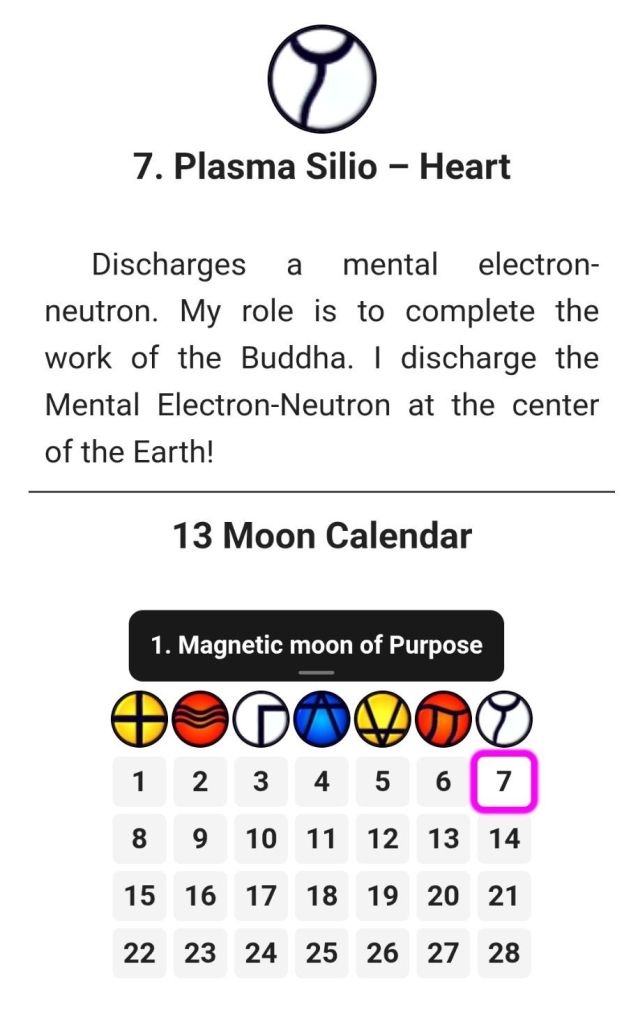Image resolution: width=638 pixels, height=1023 pixels.
Task: Choose day 20 in the calendar
Action: pyautogui.click(x=443, y=896)
